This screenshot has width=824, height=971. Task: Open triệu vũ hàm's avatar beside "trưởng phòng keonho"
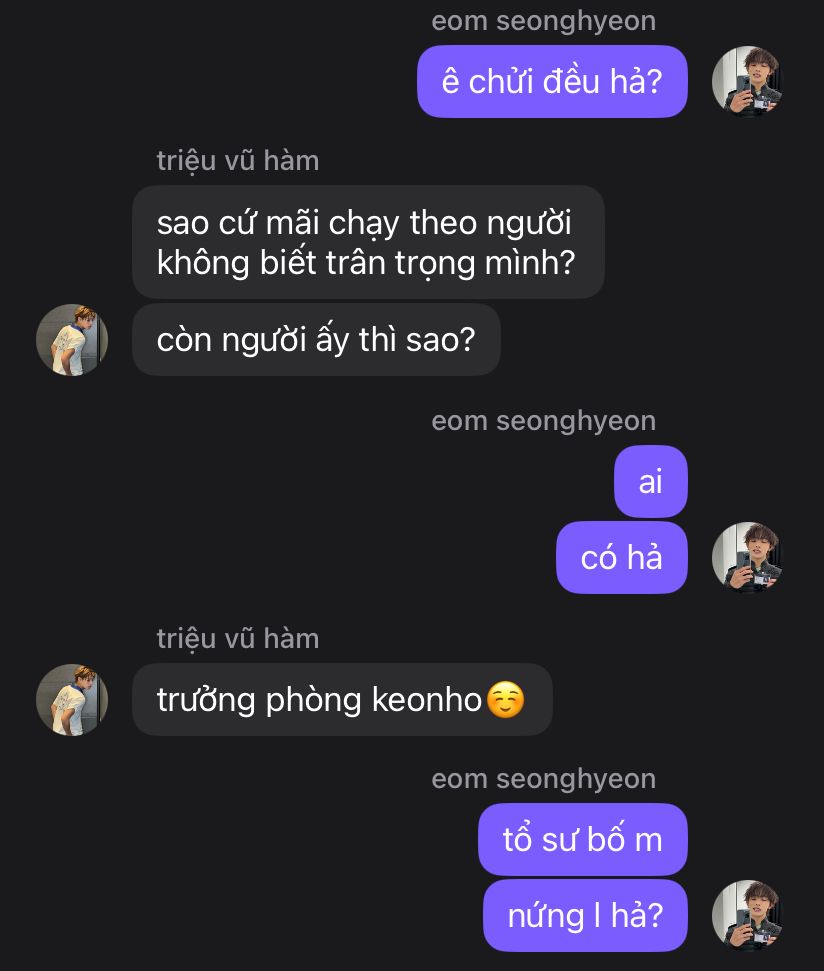tap(72, 700)
